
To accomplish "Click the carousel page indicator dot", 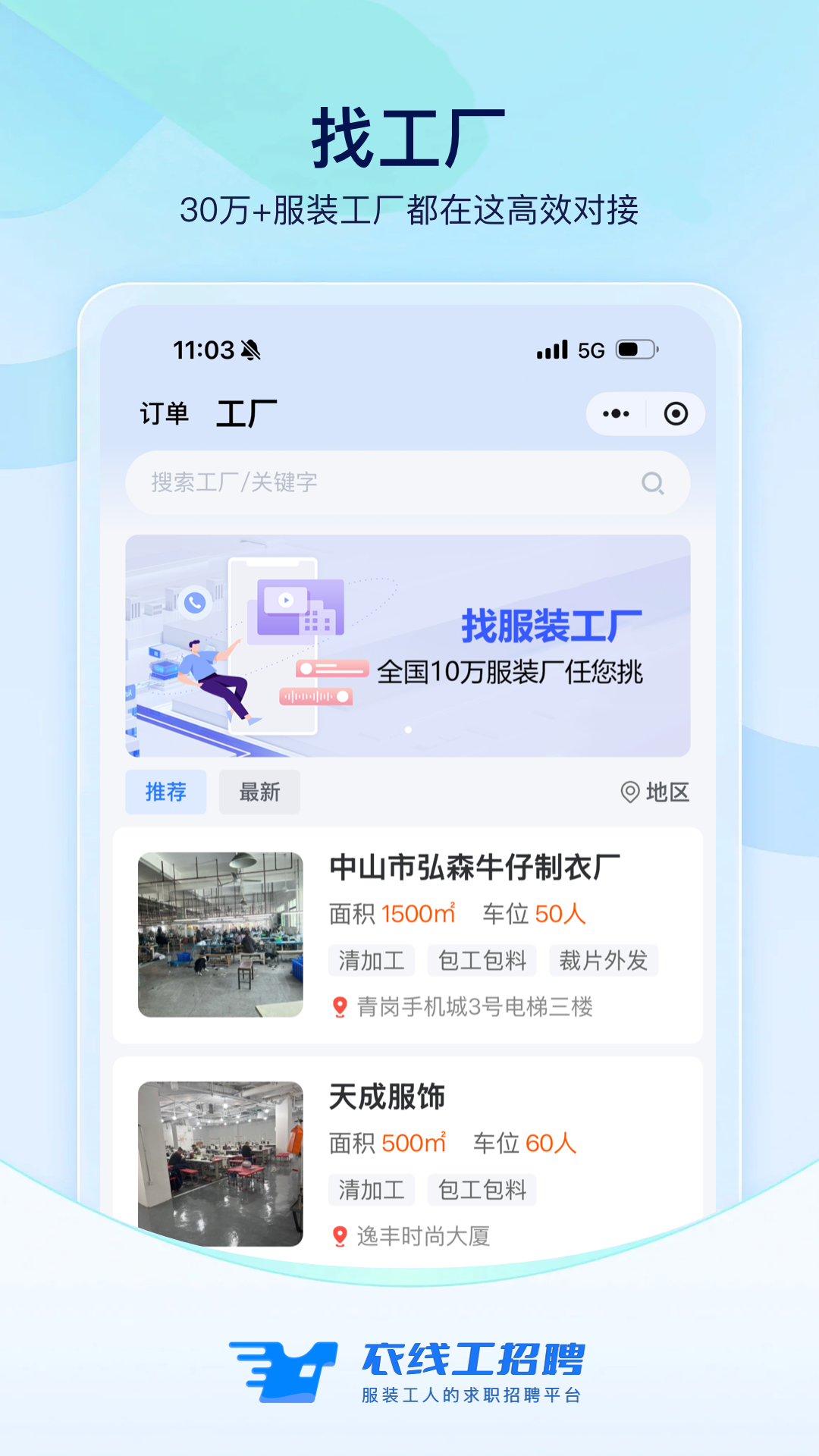I will 407,730.
